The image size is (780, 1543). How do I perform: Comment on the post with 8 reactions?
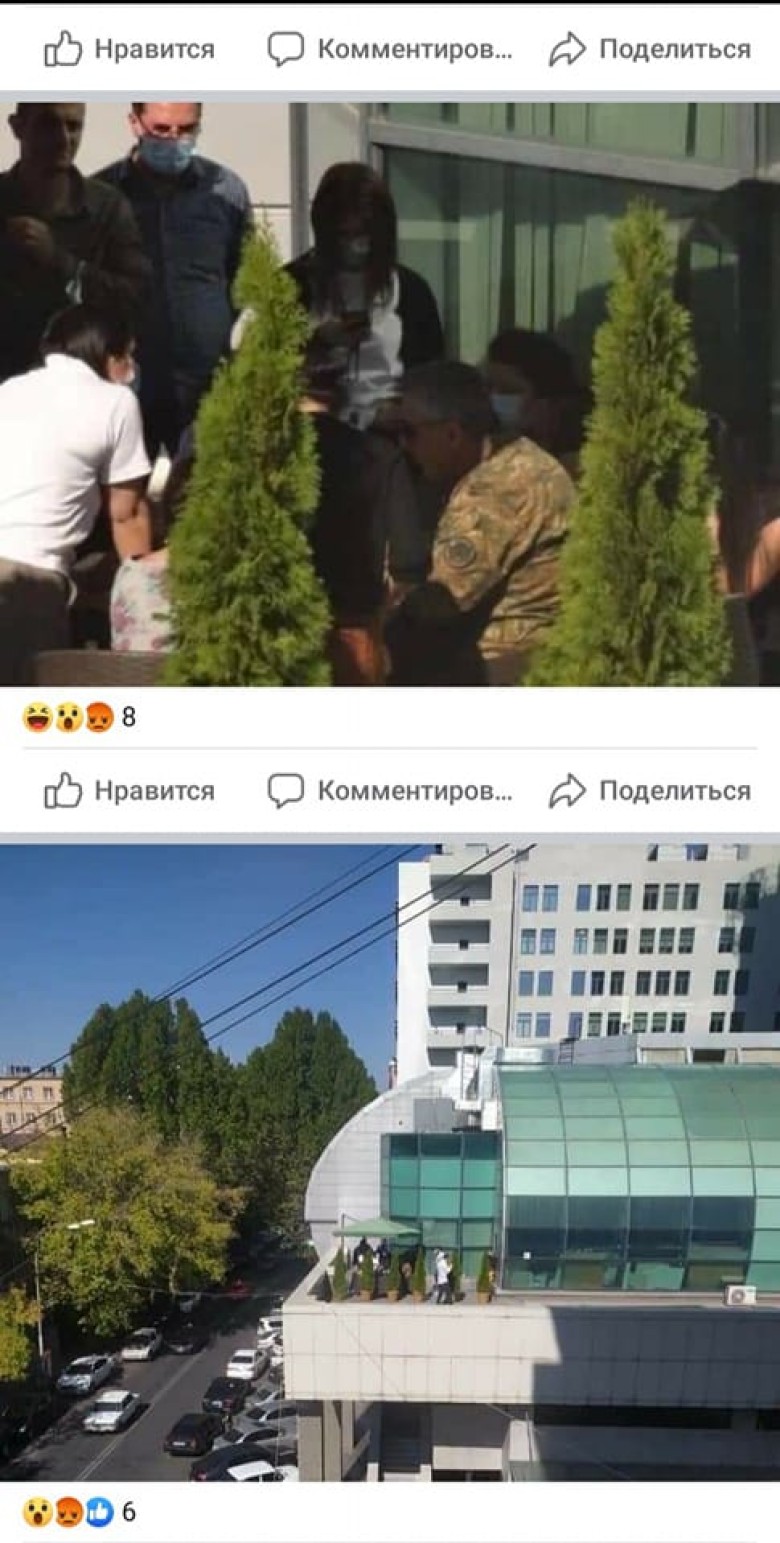point(390,791)
